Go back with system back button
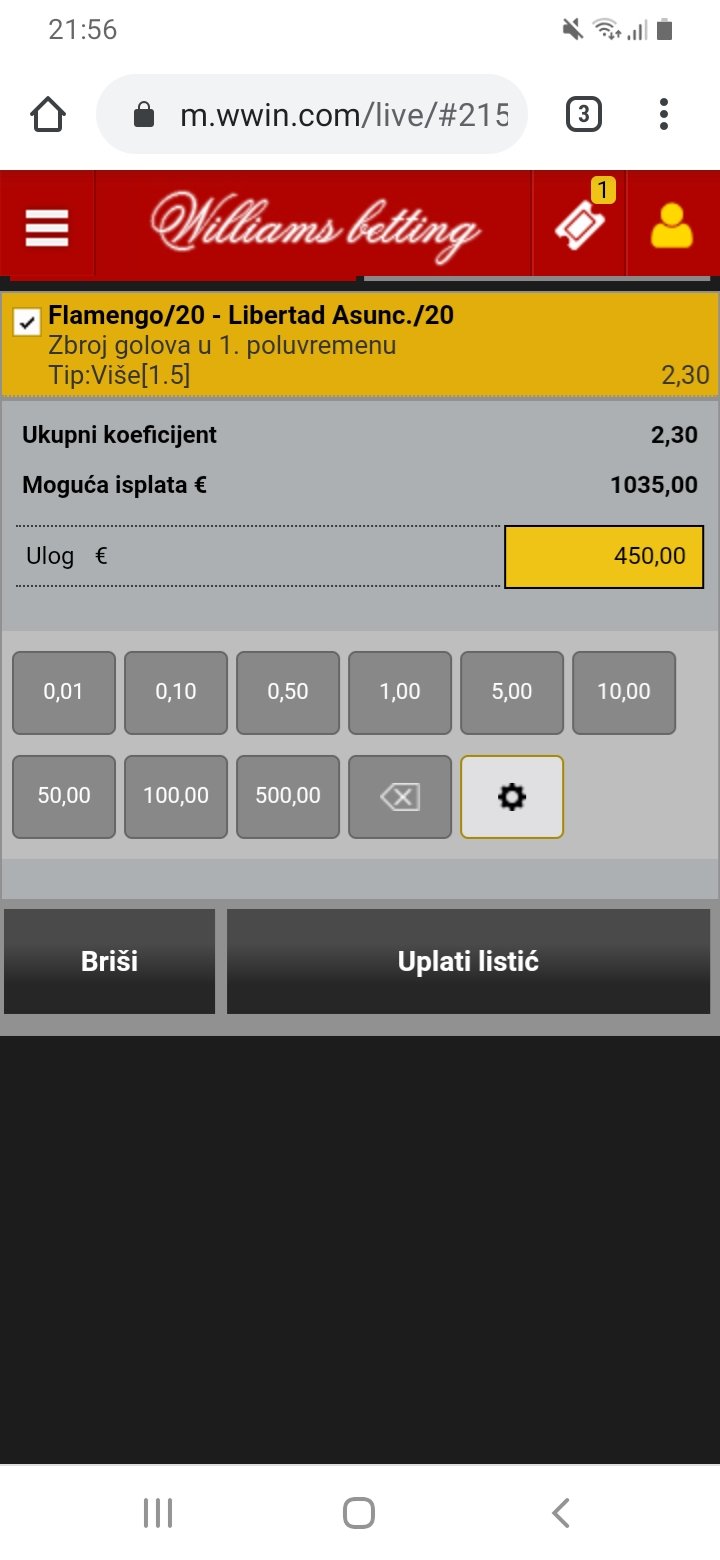Image resolution: width=720 pixels, height=1560 pixels. pos(561,1513)
